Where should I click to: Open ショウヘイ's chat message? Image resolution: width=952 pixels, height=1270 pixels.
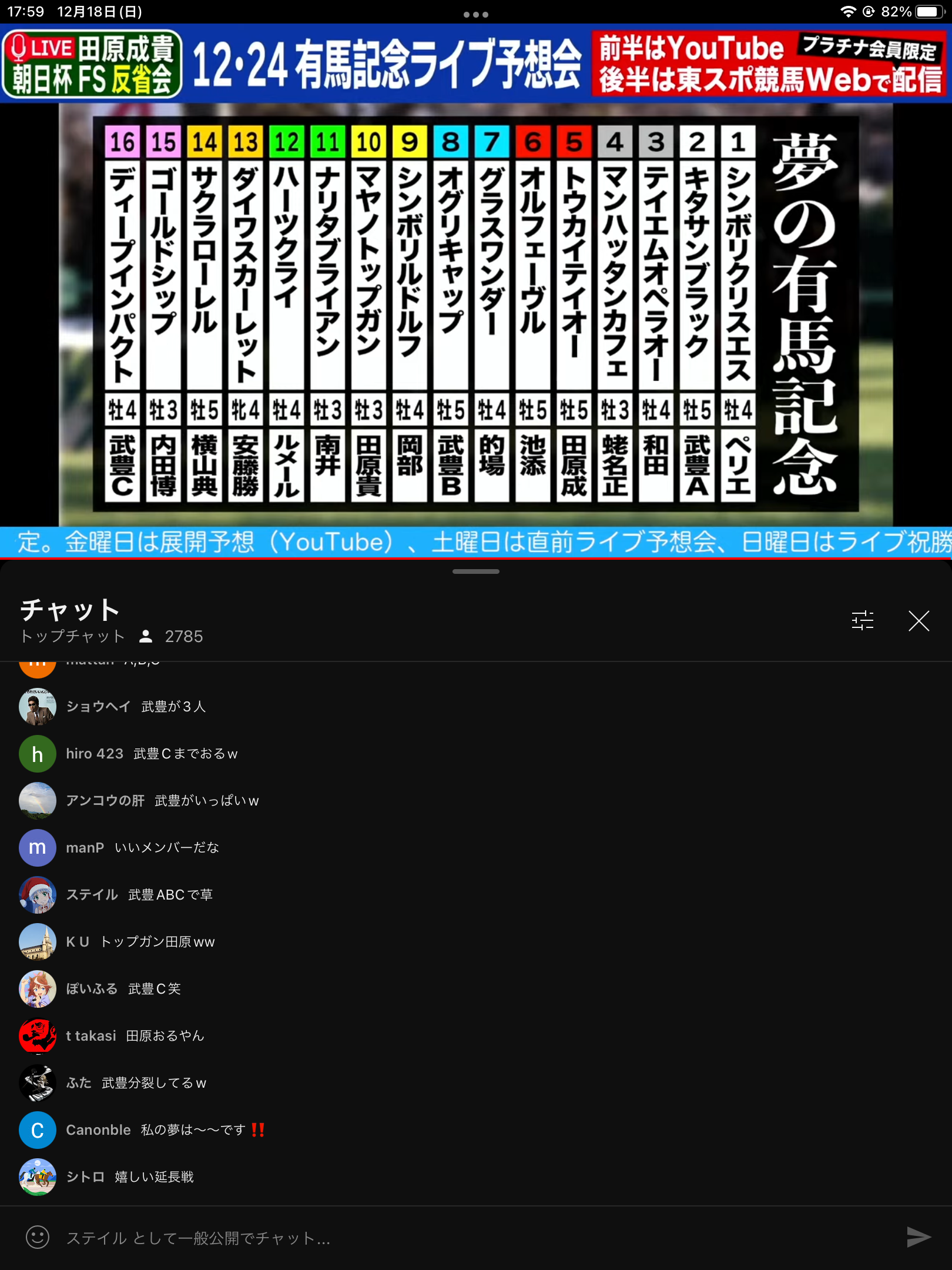pos(135,706)
